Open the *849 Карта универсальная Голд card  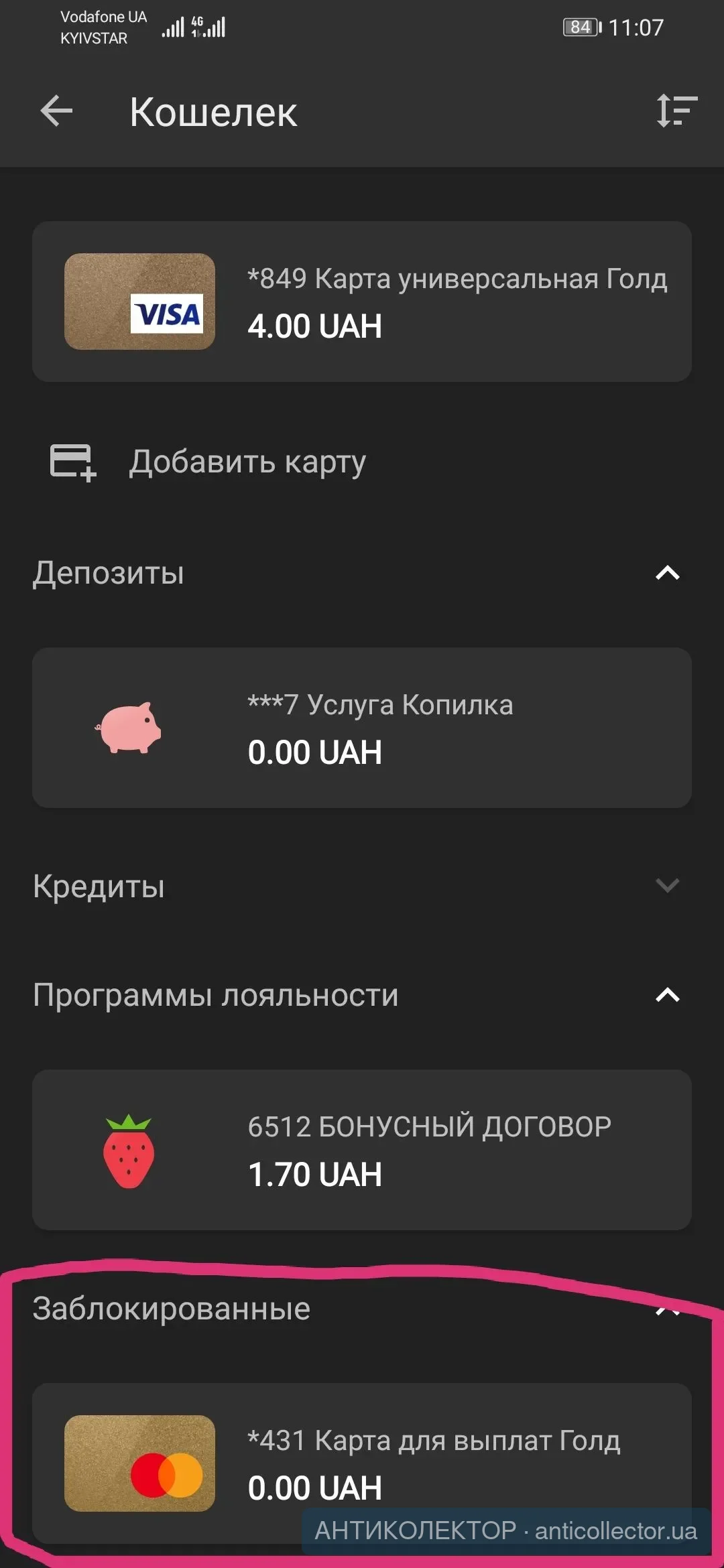(362, 302)
